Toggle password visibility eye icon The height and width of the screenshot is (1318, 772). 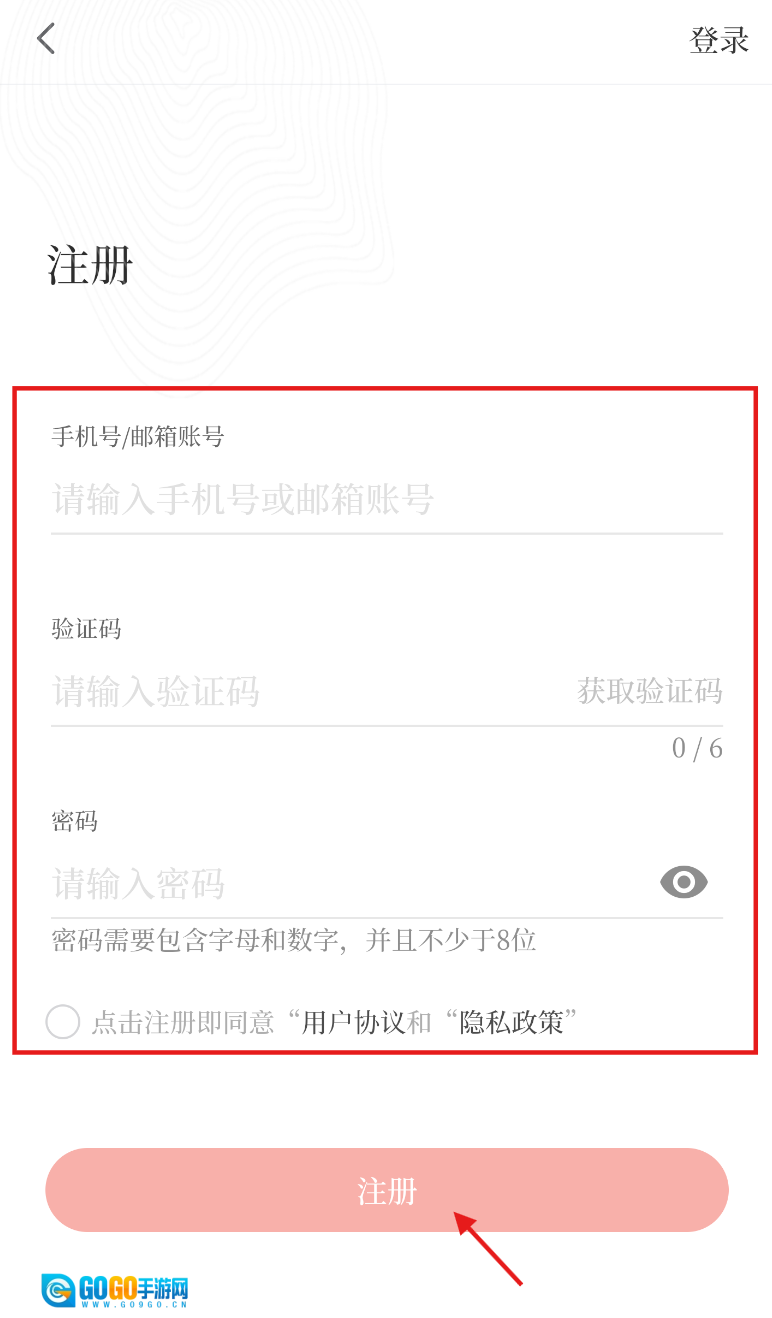click(684, 882)
